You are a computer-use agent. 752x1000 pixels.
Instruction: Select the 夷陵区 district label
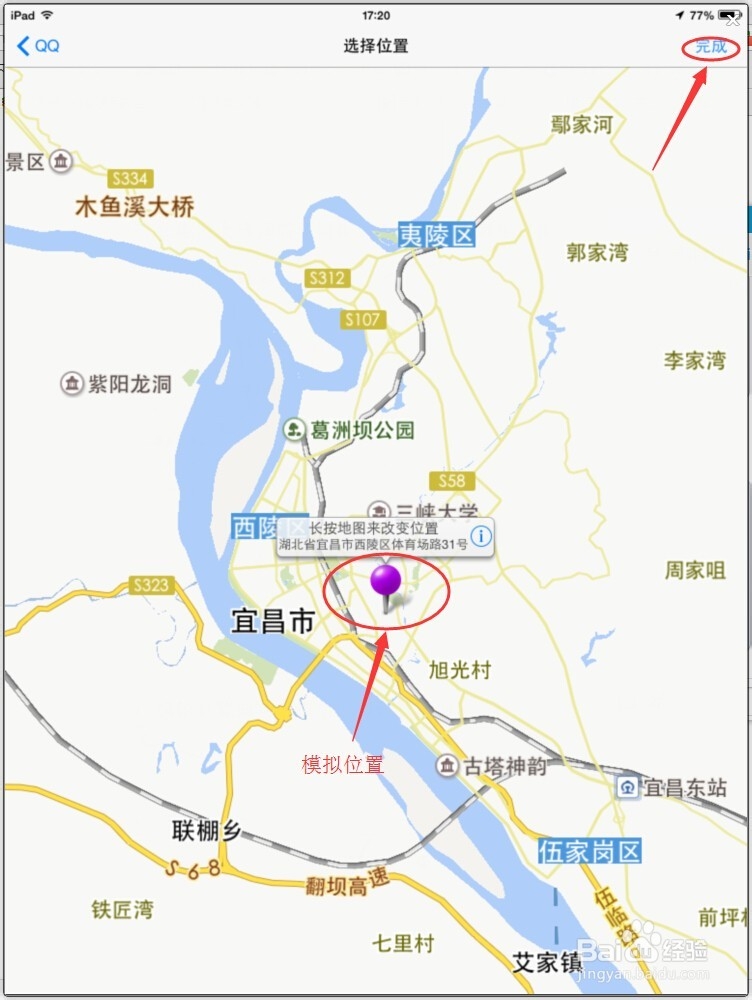click(x=438, y=235)
